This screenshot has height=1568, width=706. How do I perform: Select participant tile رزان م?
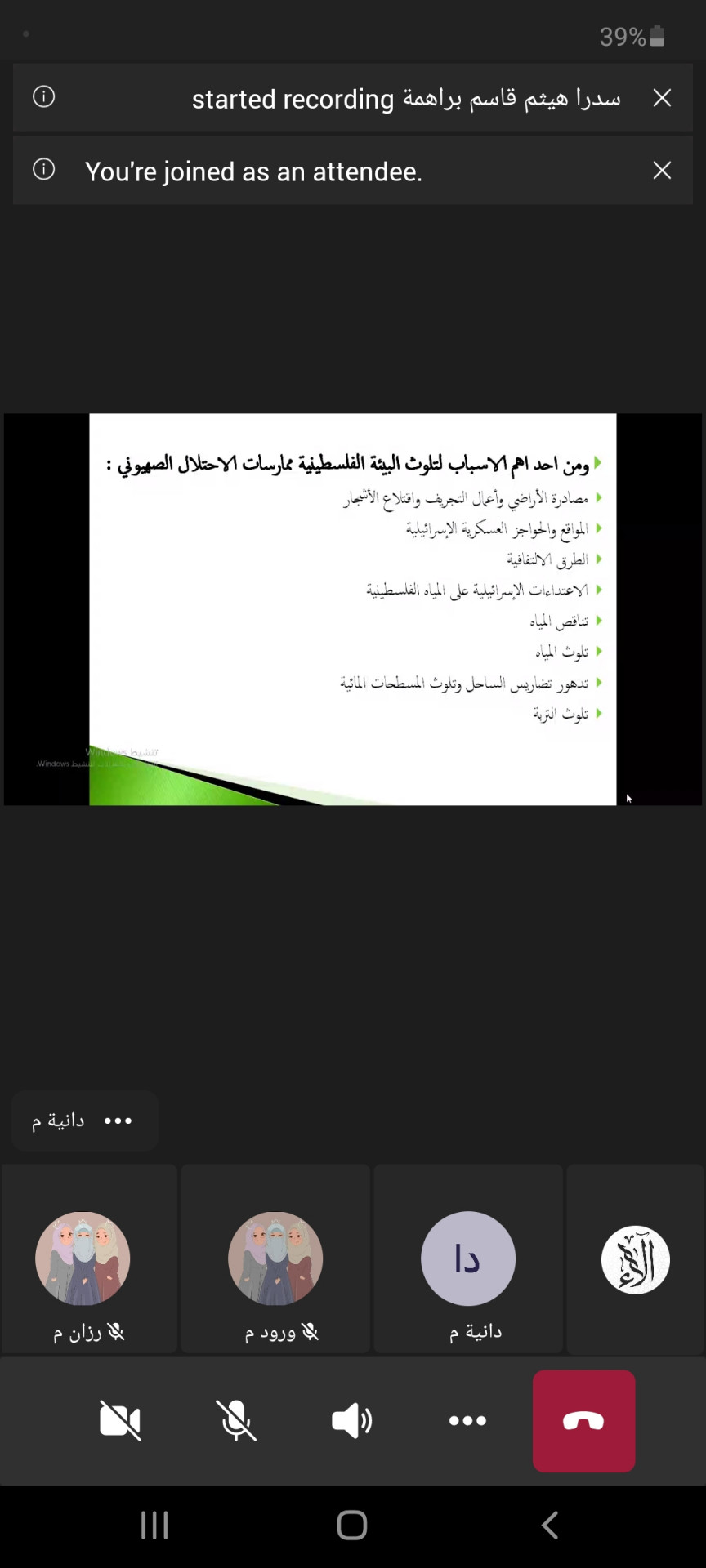coord(88,1259)
